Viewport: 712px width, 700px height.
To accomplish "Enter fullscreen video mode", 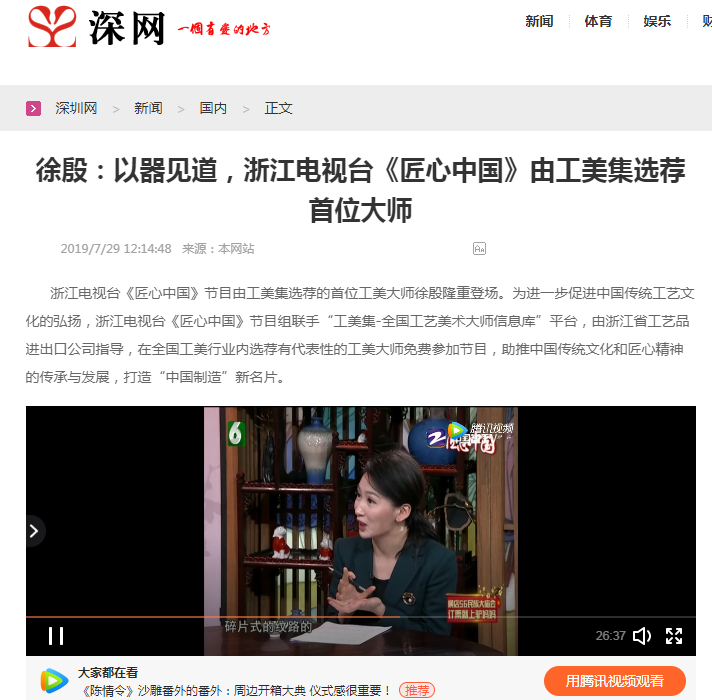I will [x=674, y=635].
